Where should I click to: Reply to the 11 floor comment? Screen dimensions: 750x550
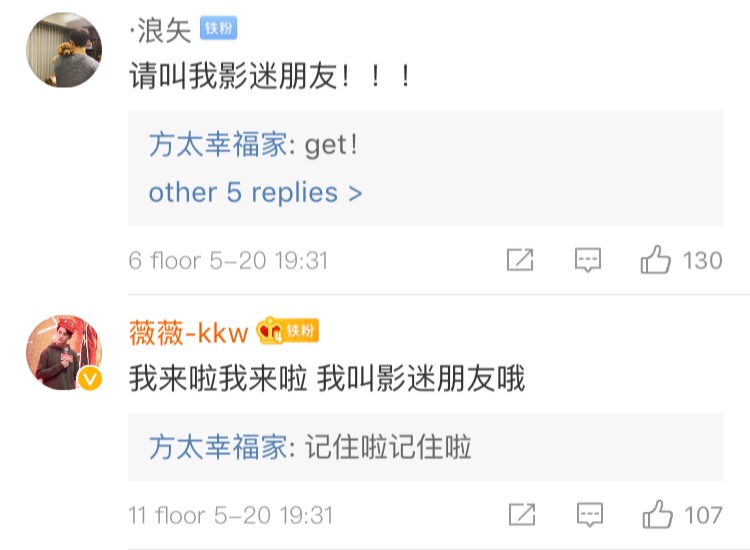tap(590, 515)
